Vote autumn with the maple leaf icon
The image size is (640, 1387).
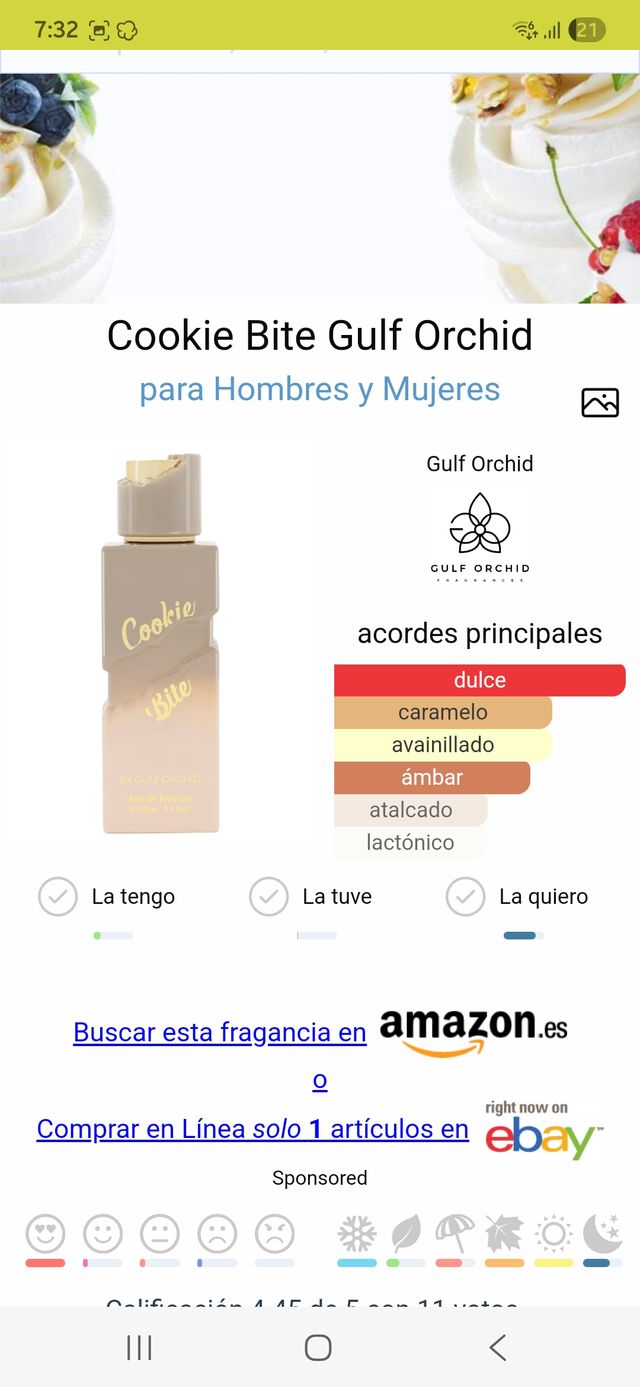[x=504, y=1234]
